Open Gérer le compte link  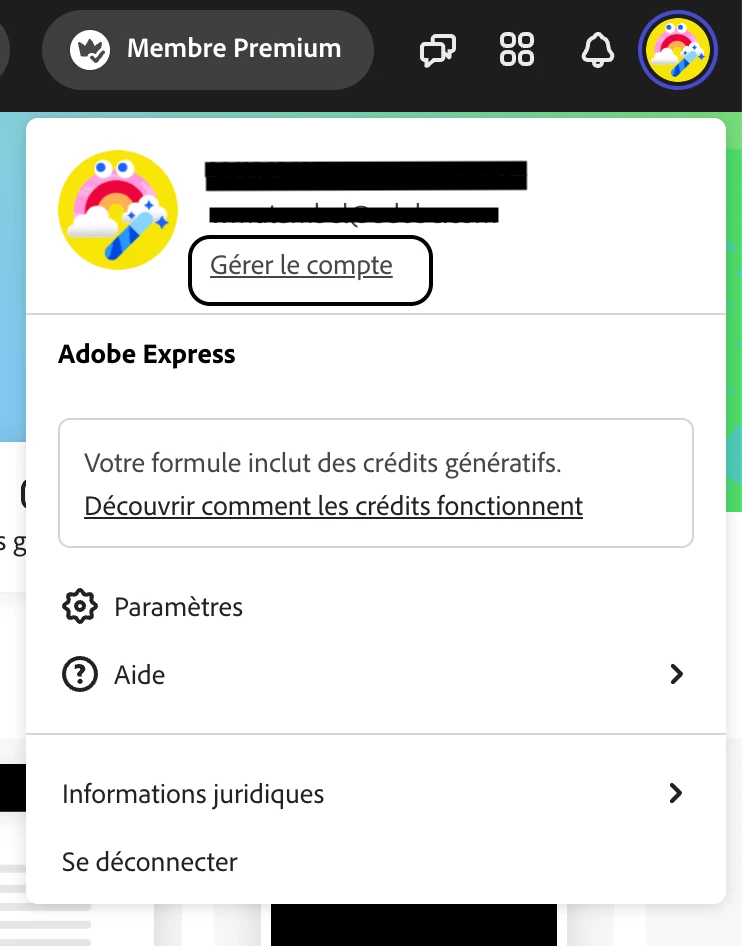coord(301,266)
